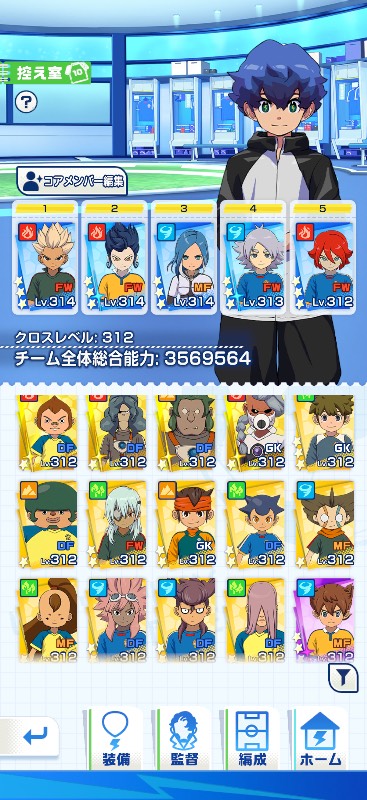Screen dimensions: 367x800
Task: Go back with the return arrow button
Action: [x=32, y=737]
